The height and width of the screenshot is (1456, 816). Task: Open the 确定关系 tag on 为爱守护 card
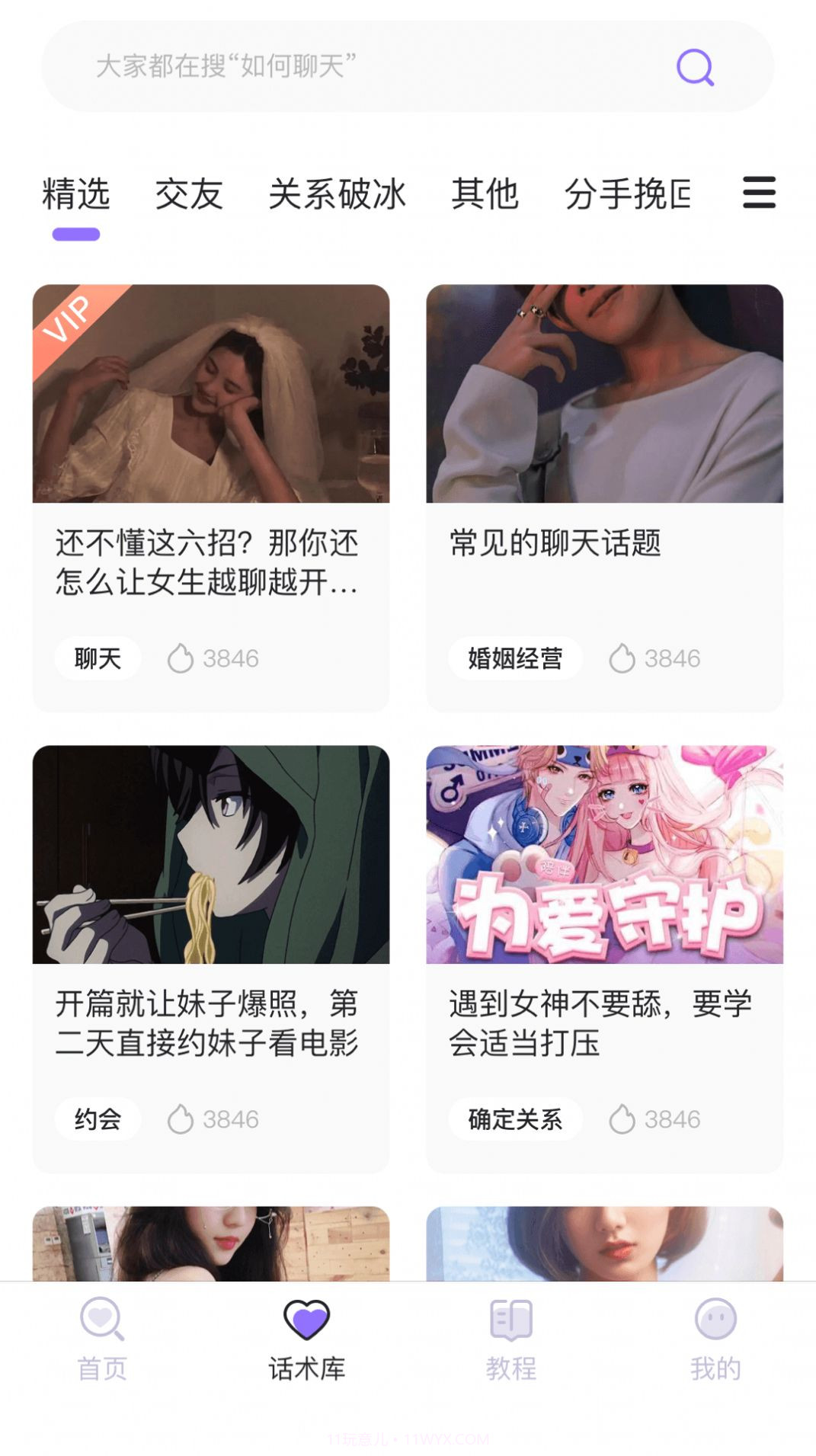tap(514, 1118)
